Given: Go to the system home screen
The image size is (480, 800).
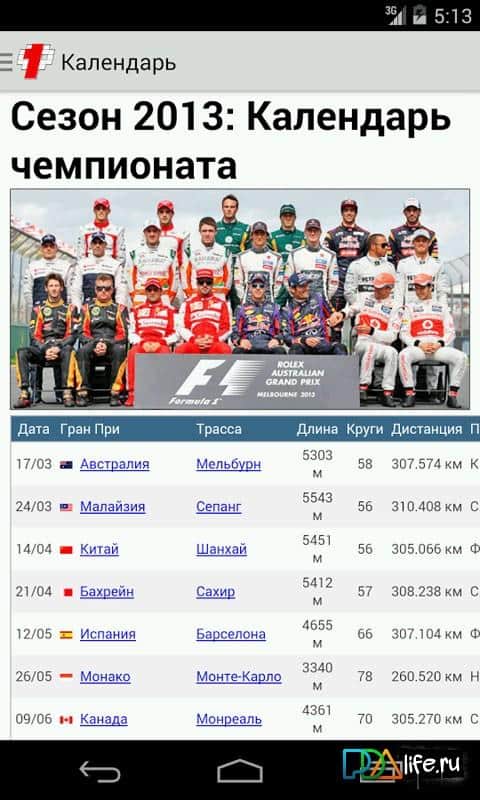Looking at the screenshot, I should pos(240,771).
